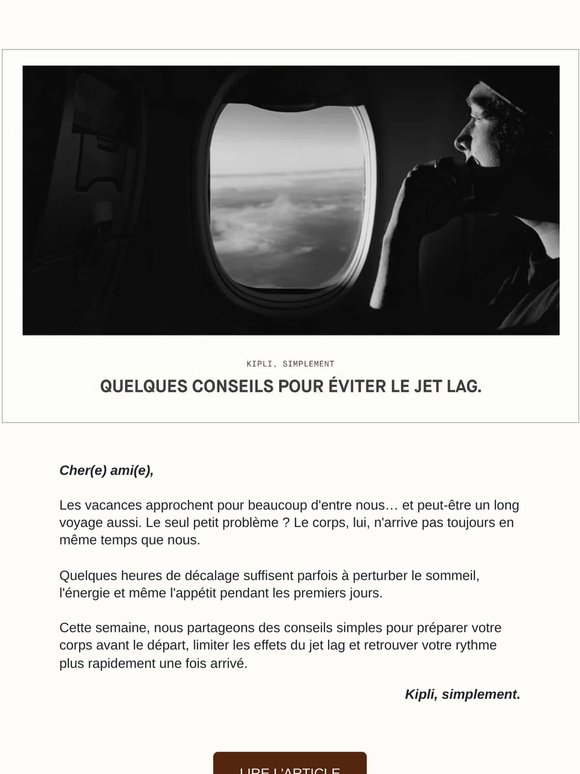Tap the Lire l'article button
This screenshot has height=774, width=580.
[290, 763]
